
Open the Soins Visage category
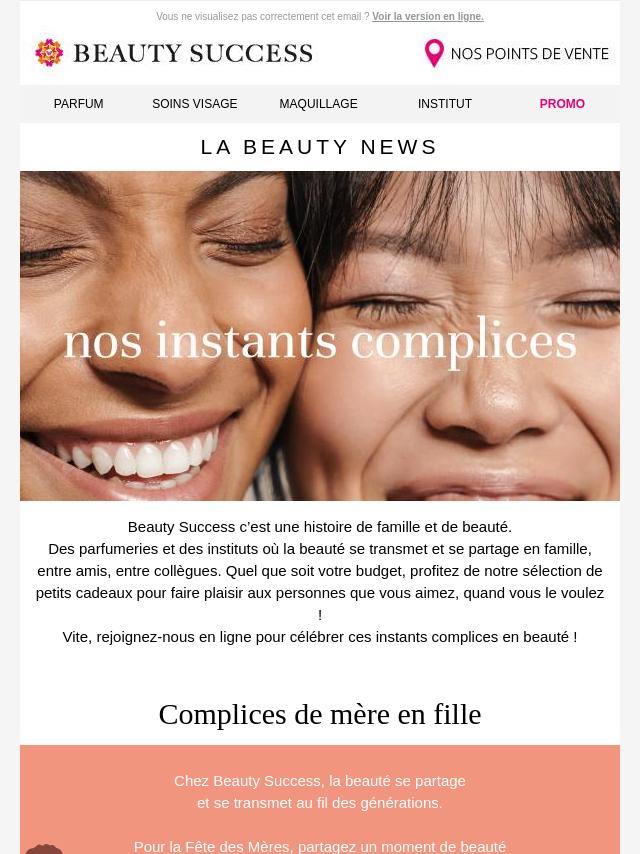pyautogui.click(x=194, y=104)
